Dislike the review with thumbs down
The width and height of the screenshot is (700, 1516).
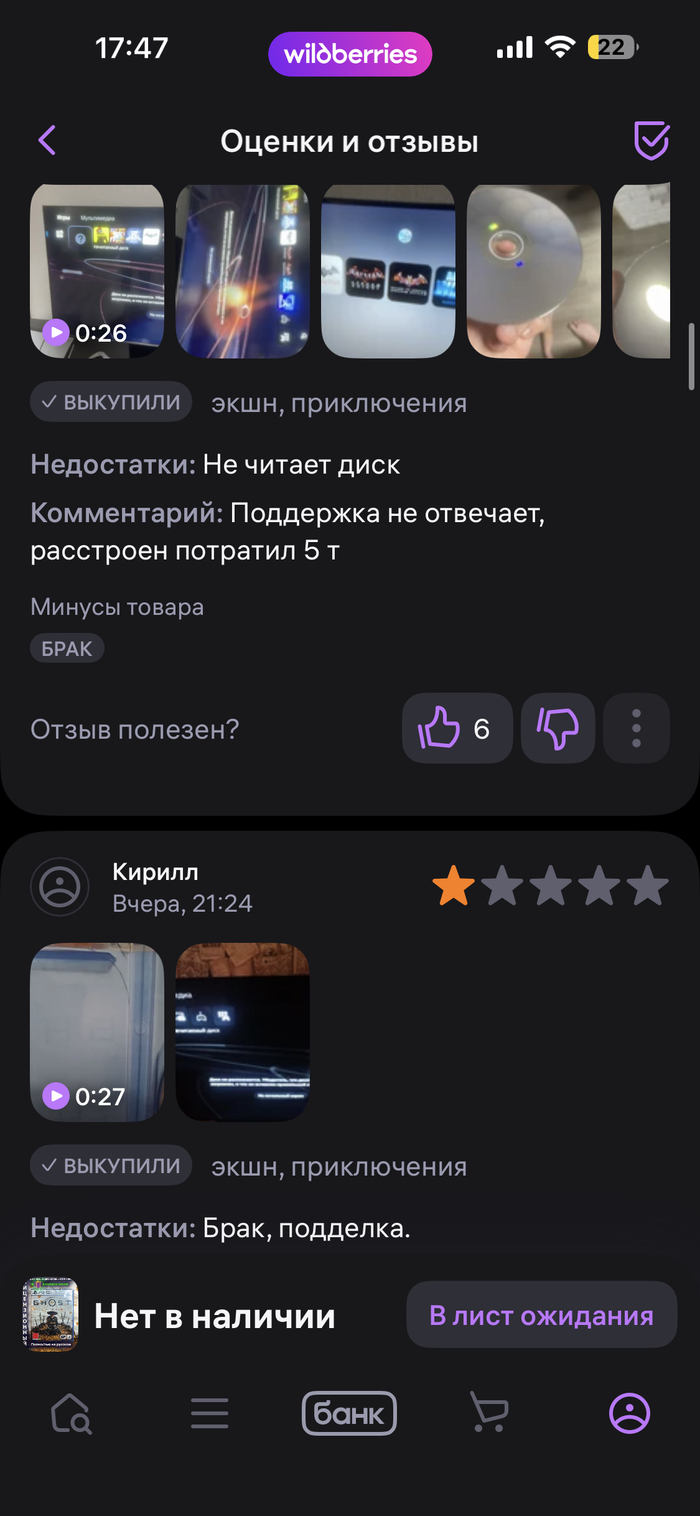[x=558, y=729]
